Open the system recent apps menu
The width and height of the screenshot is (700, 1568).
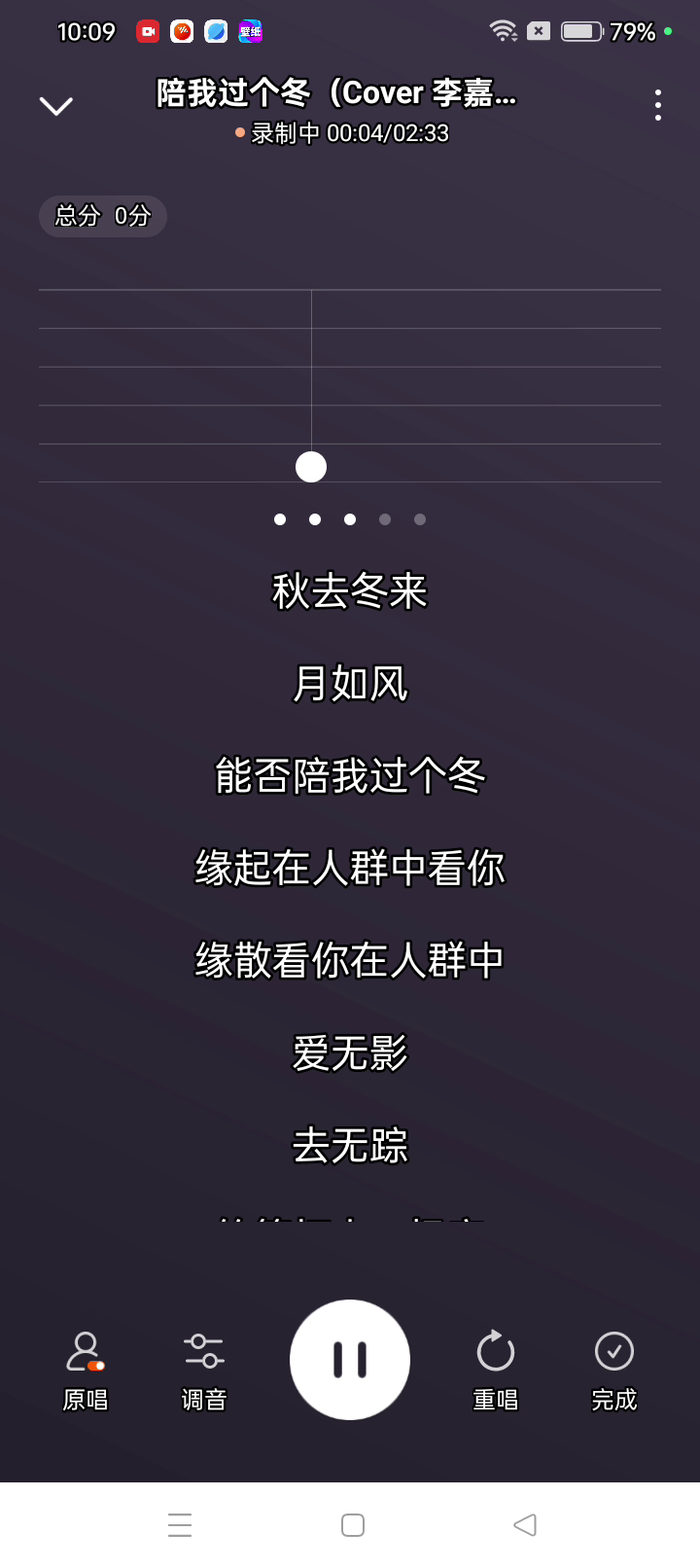180,1525
